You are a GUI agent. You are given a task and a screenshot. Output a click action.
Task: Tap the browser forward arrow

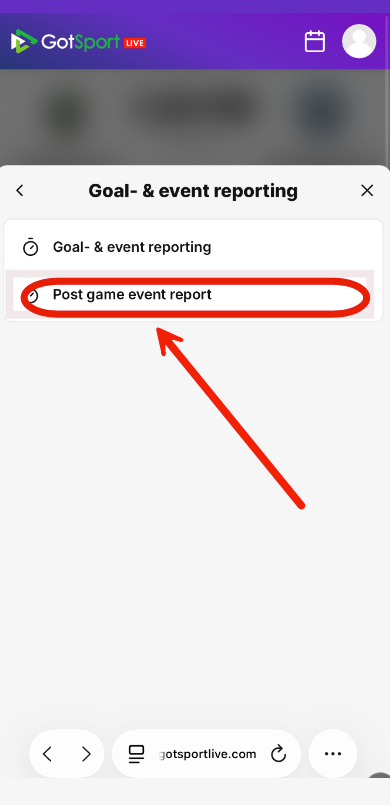(86, 754)
